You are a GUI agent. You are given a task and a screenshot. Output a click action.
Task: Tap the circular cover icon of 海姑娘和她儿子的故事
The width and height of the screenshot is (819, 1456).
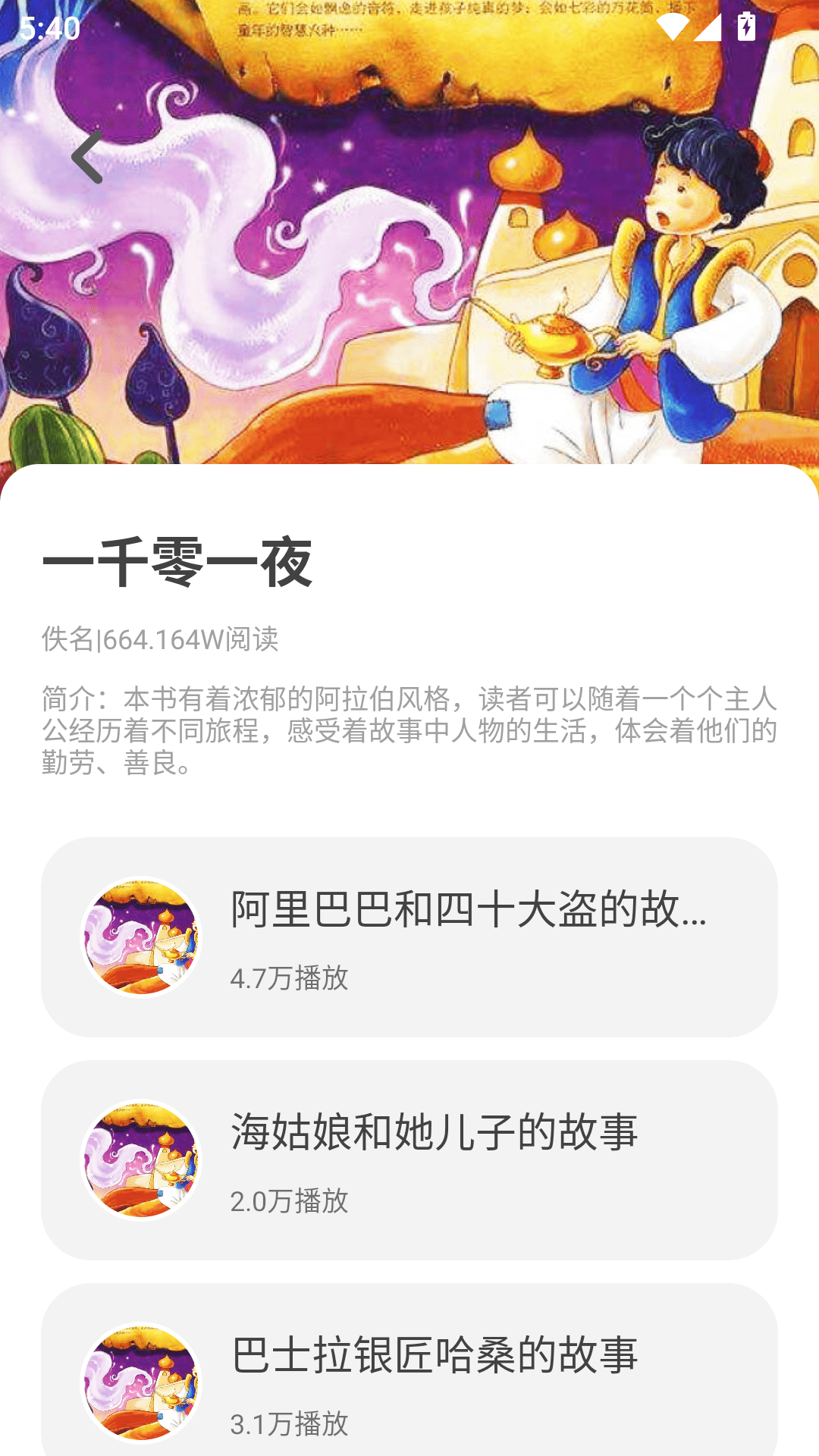tap(140, 1159)
